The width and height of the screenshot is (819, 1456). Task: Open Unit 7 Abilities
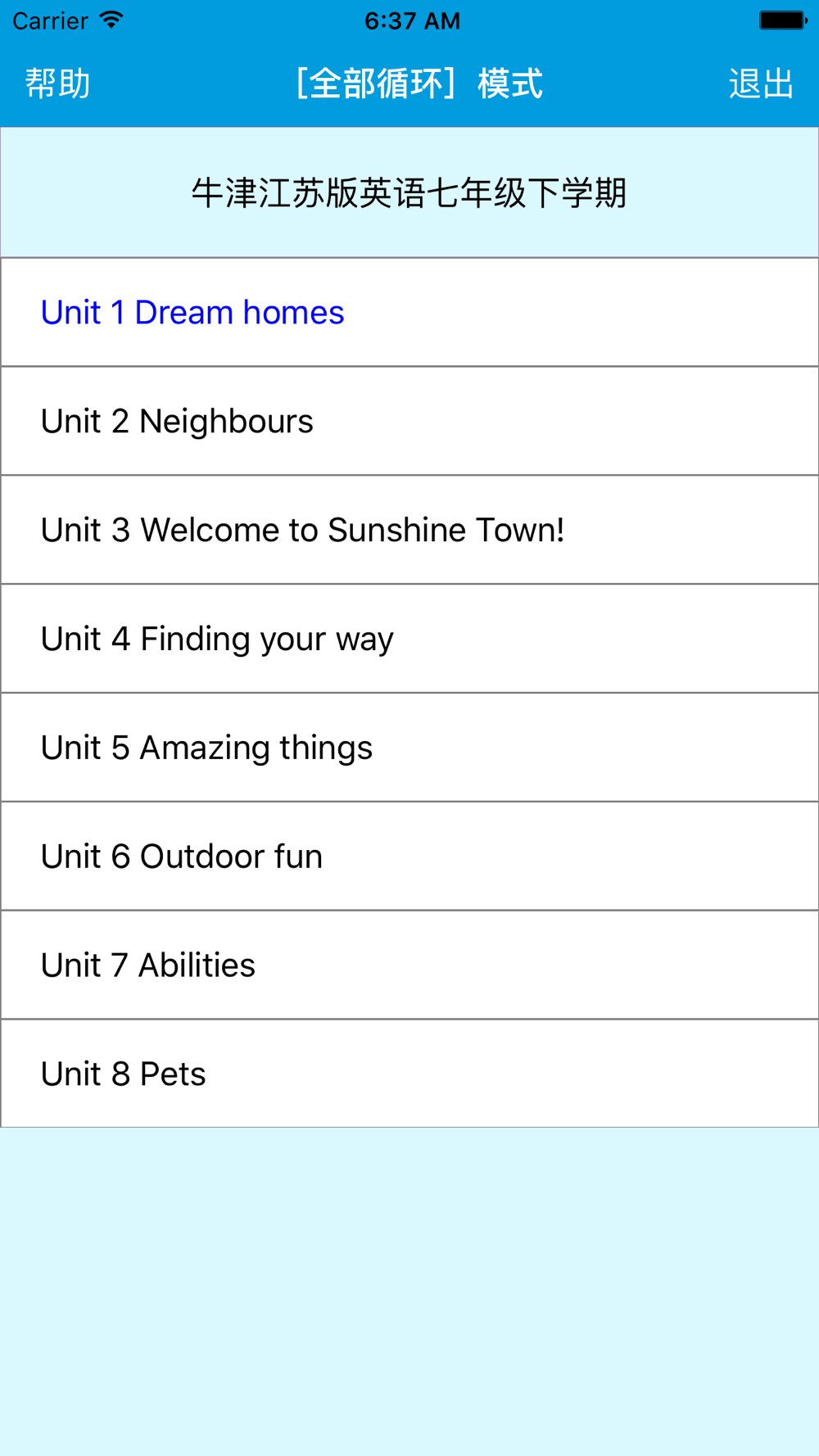point(409,965)
